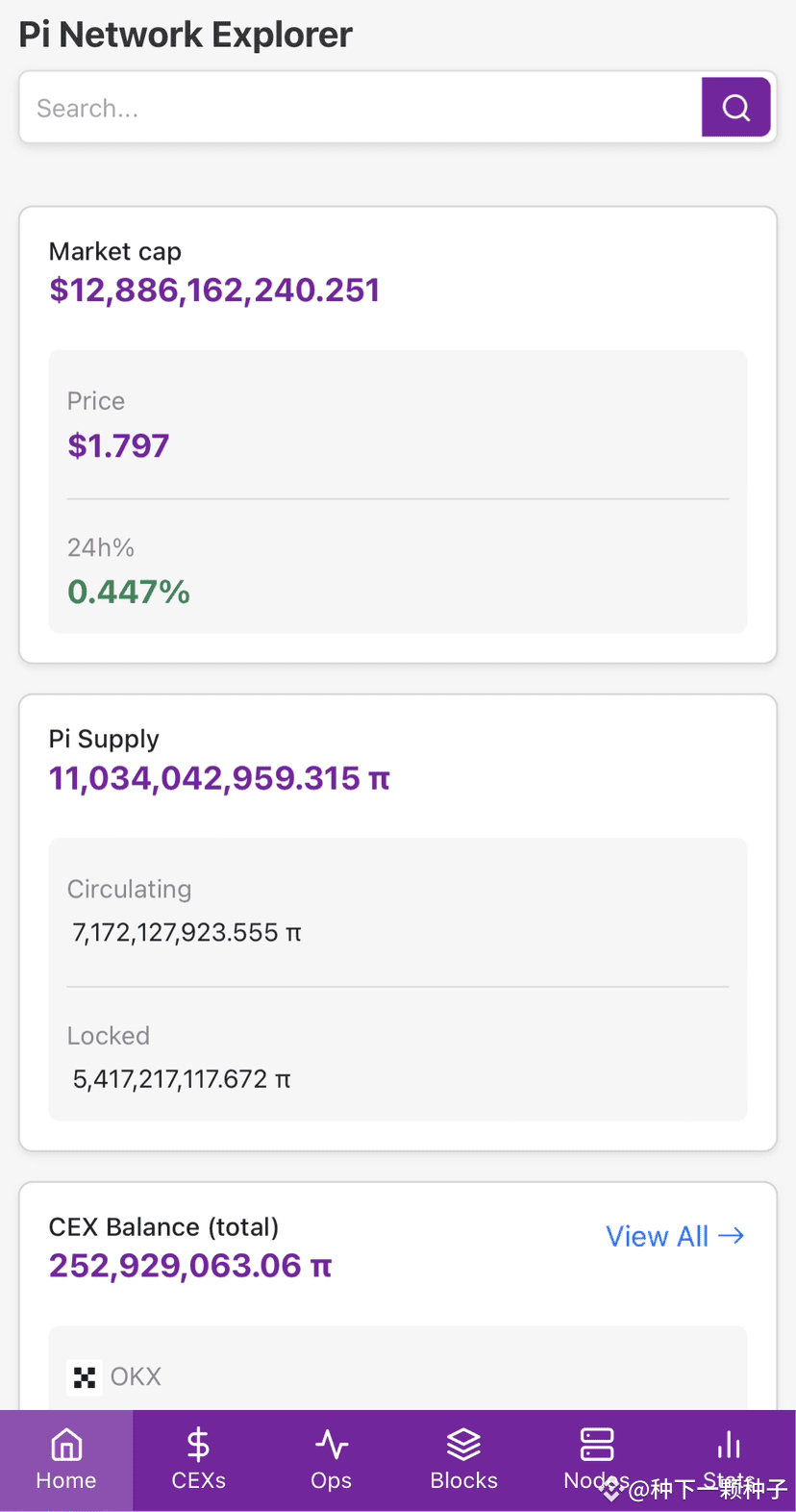Open the CEXs section via dollar icon

[x=198, y=1443]
